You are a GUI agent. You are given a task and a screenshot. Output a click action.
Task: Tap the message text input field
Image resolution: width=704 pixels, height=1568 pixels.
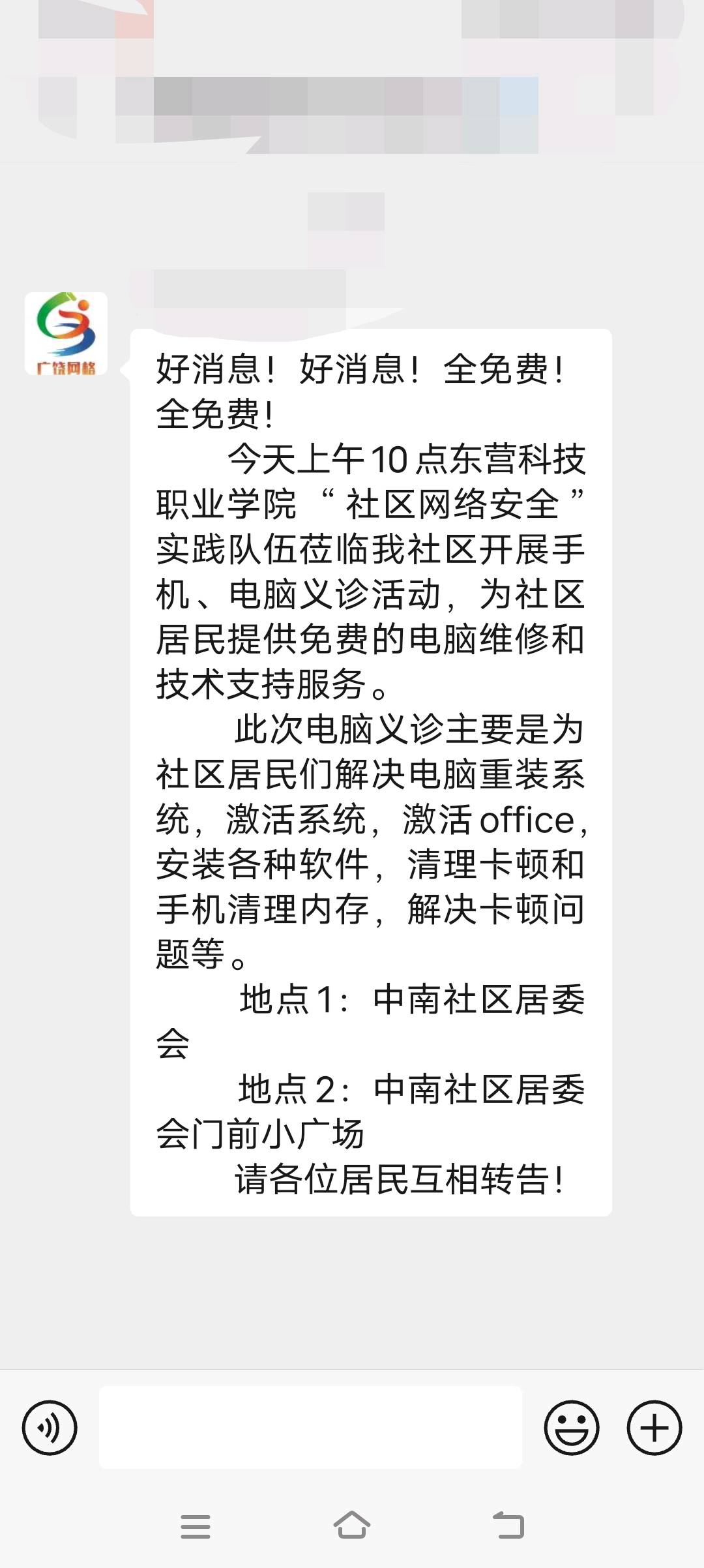(310, 1427)
